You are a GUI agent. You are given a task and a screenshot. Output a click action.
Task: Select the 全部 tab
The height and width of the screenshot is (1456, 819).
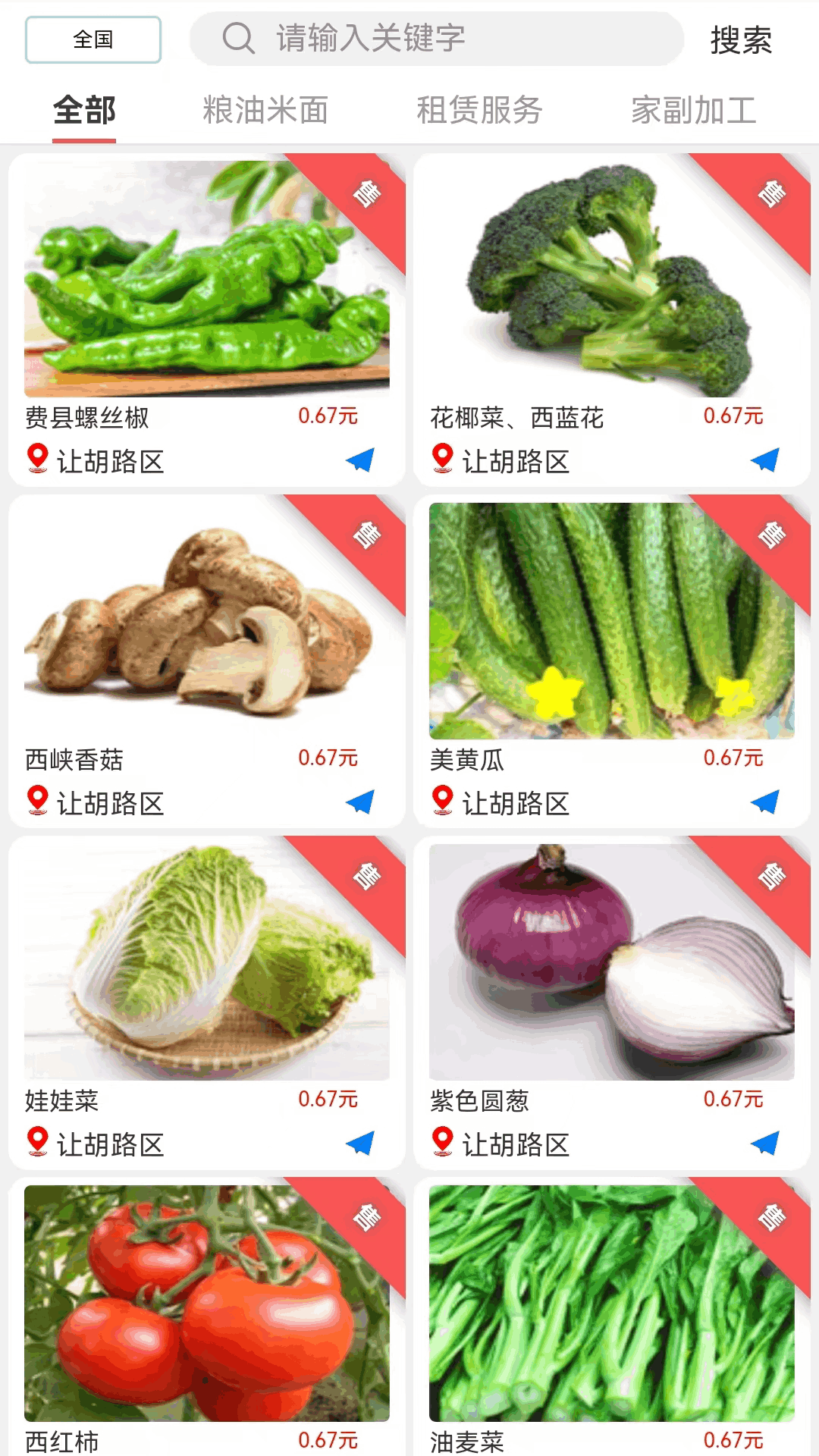pos(84,111)
